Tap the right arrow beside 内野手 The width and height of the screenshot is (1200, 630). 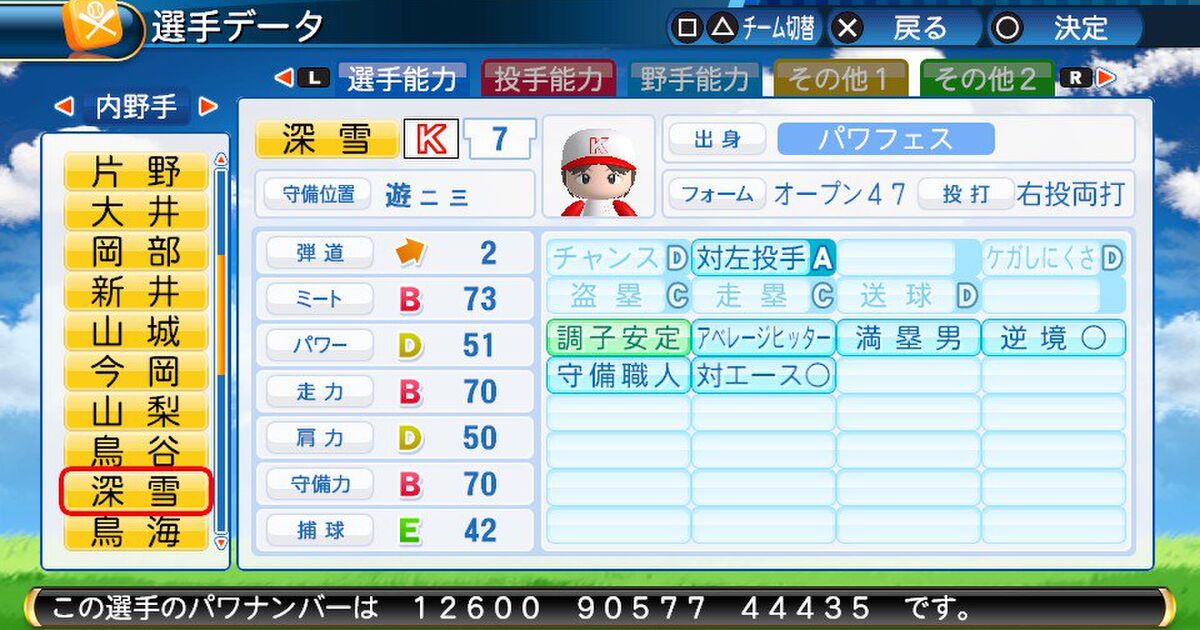[x=208, y=106]
